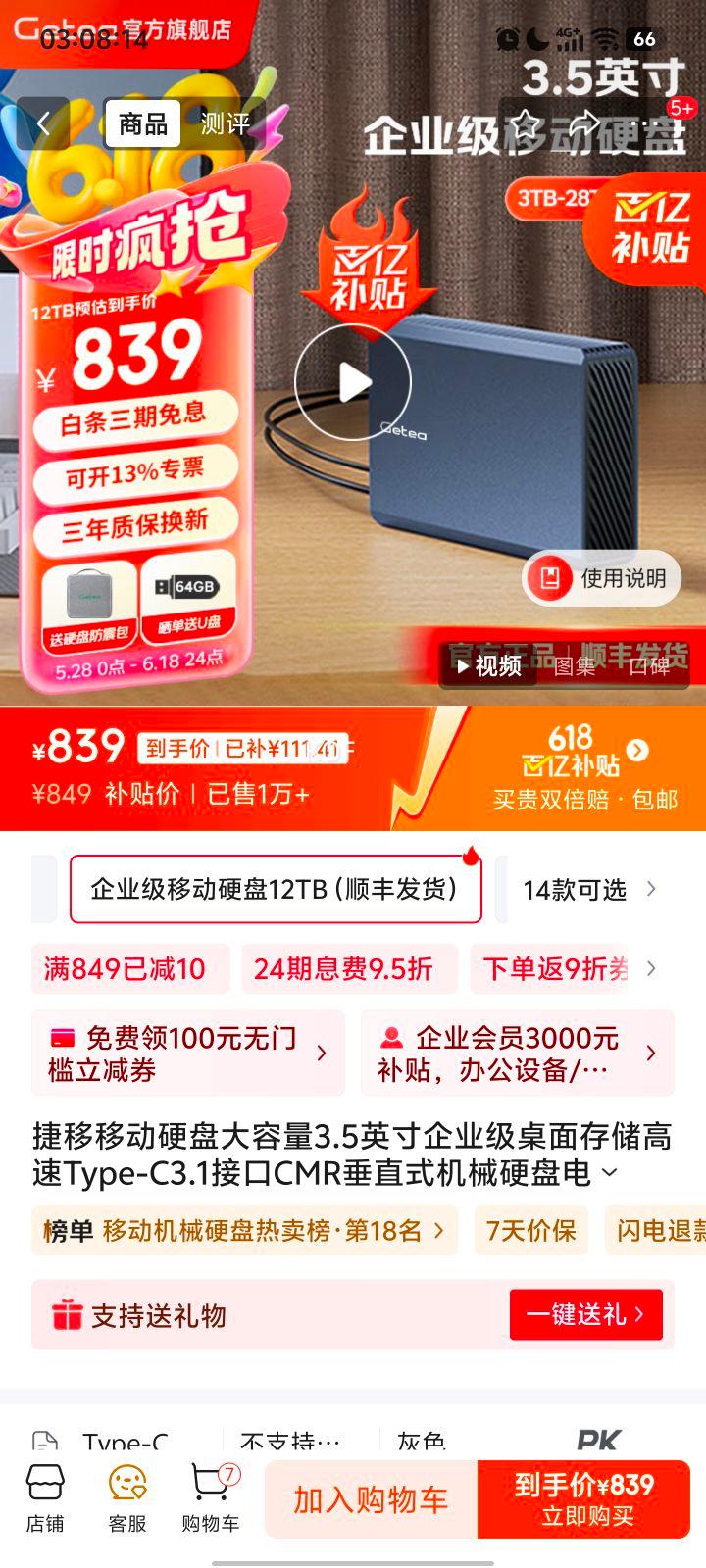The width and height of the screenshot is (706, 1568).
Task: Expand the full product title
Action: [x=609, y=1172]
